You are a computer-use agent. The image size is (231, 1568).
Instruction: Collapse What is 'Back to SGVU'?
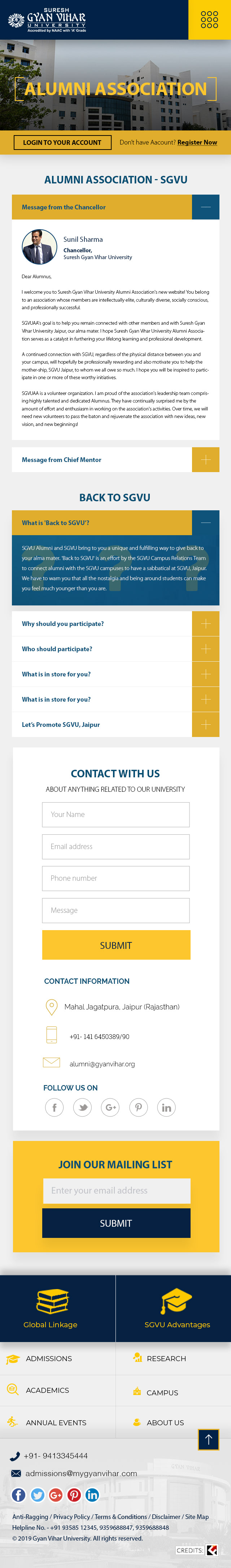[205, 523]
